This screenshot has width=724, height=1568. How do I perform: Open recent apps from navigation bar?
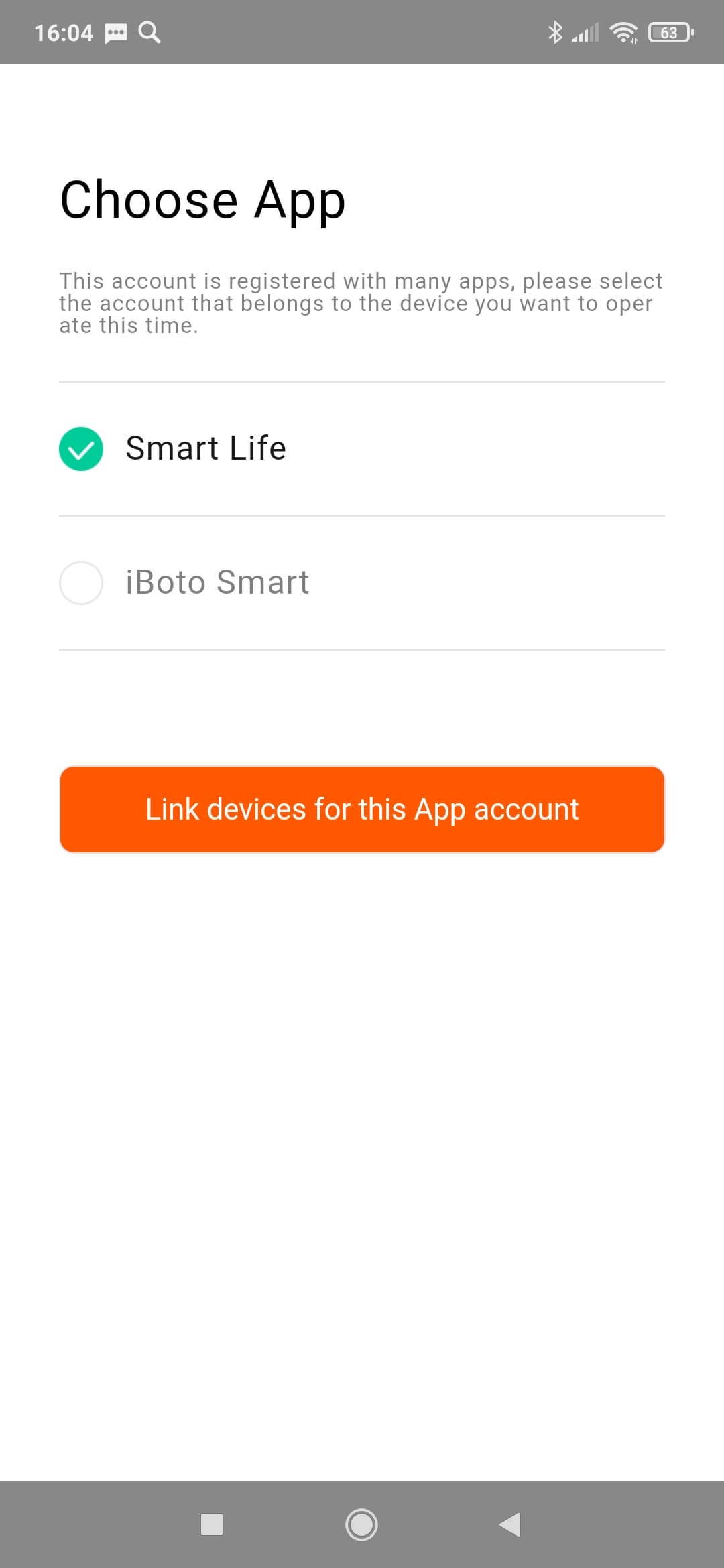[212, 1524]
